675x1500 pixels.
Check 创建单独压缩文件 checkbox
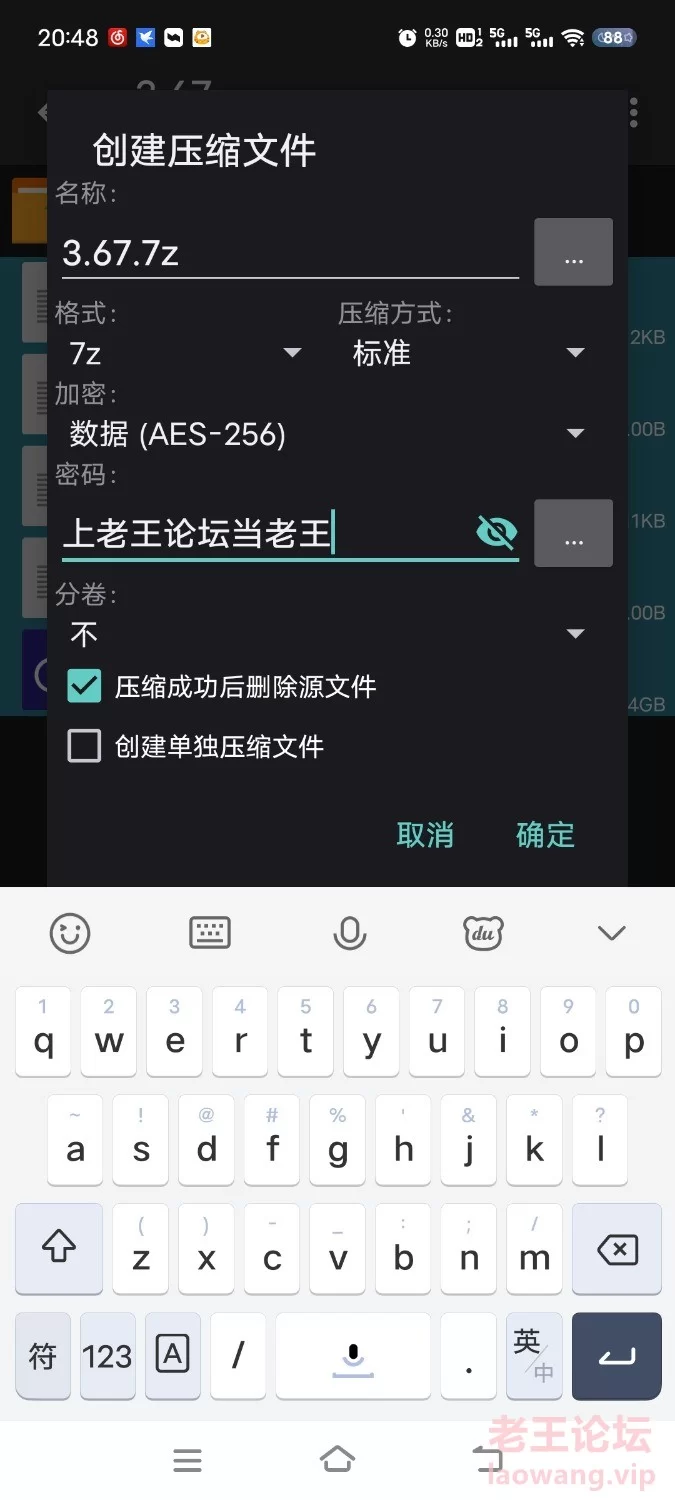85,746
